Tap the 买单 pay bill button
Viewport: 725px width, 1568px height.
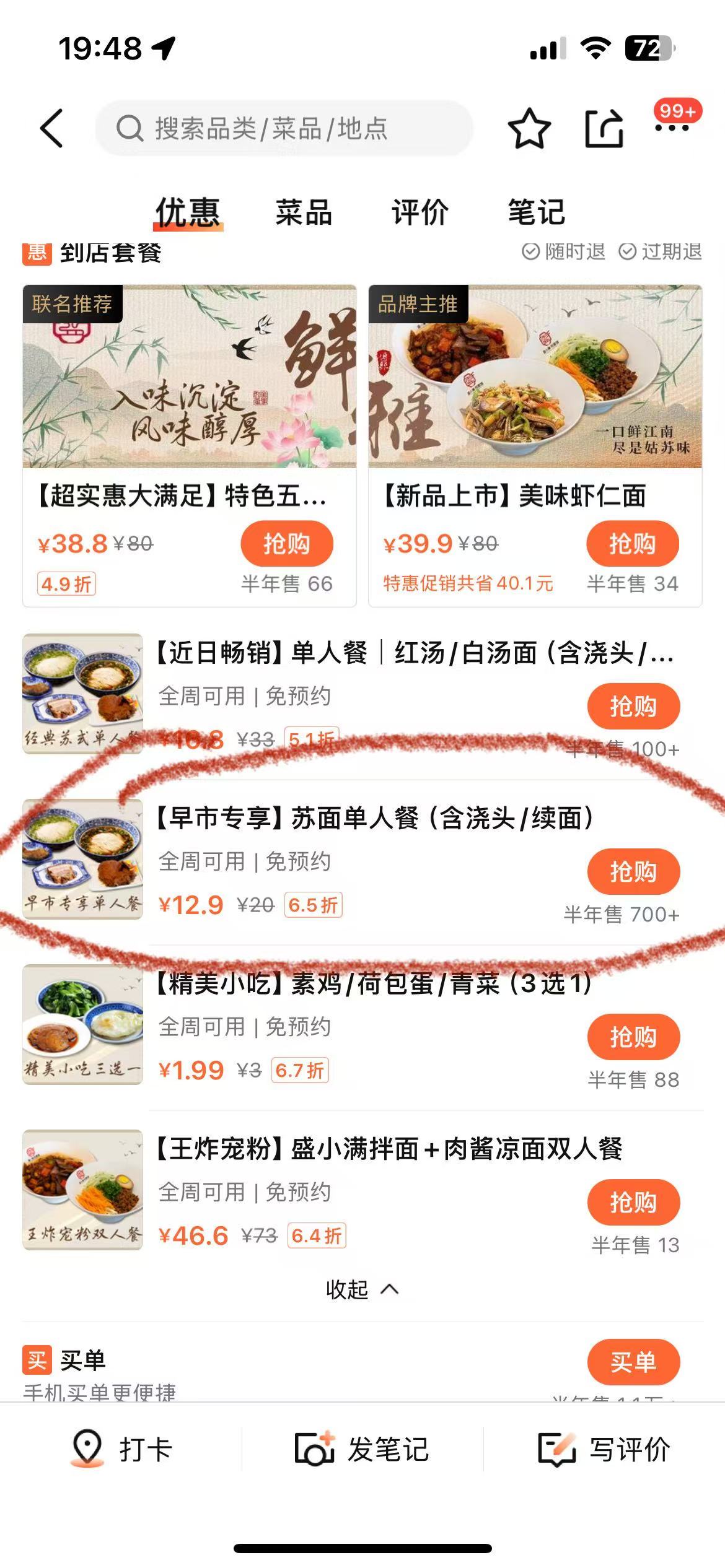click(x=633, y=1362)
